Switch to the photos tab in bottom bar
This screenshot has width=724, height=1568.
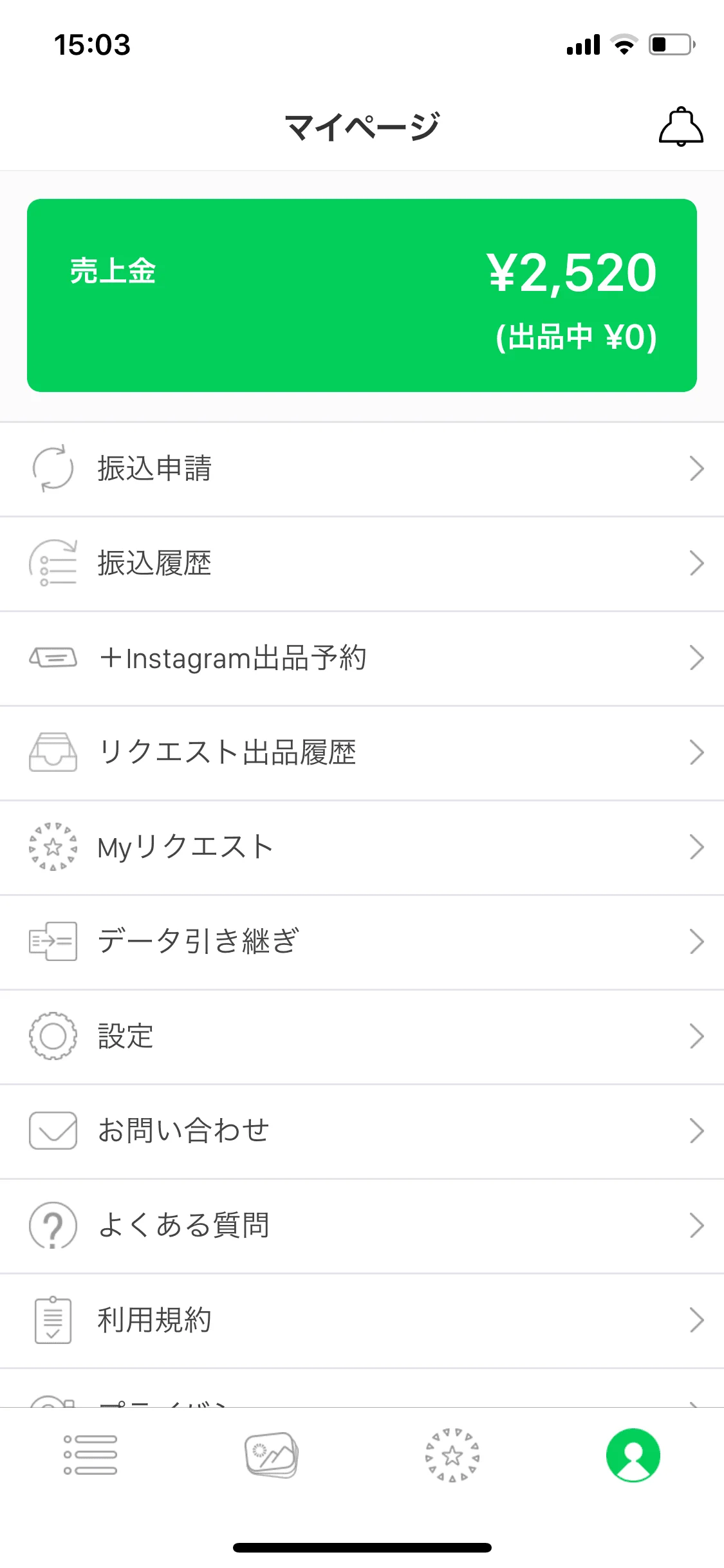click(272, 1455)
